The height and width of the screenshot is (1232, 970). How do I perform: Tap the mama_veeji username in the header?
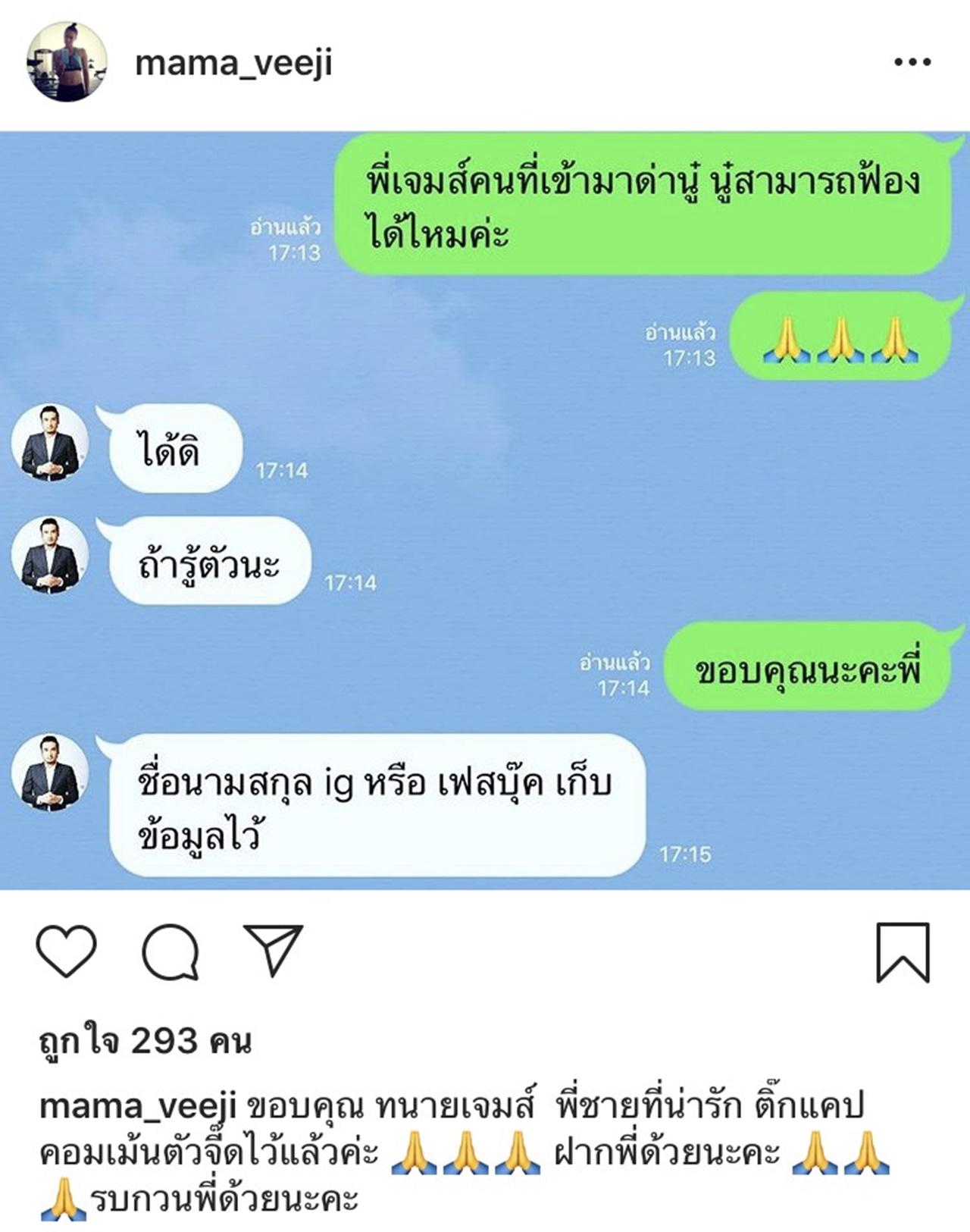point(233,63)
